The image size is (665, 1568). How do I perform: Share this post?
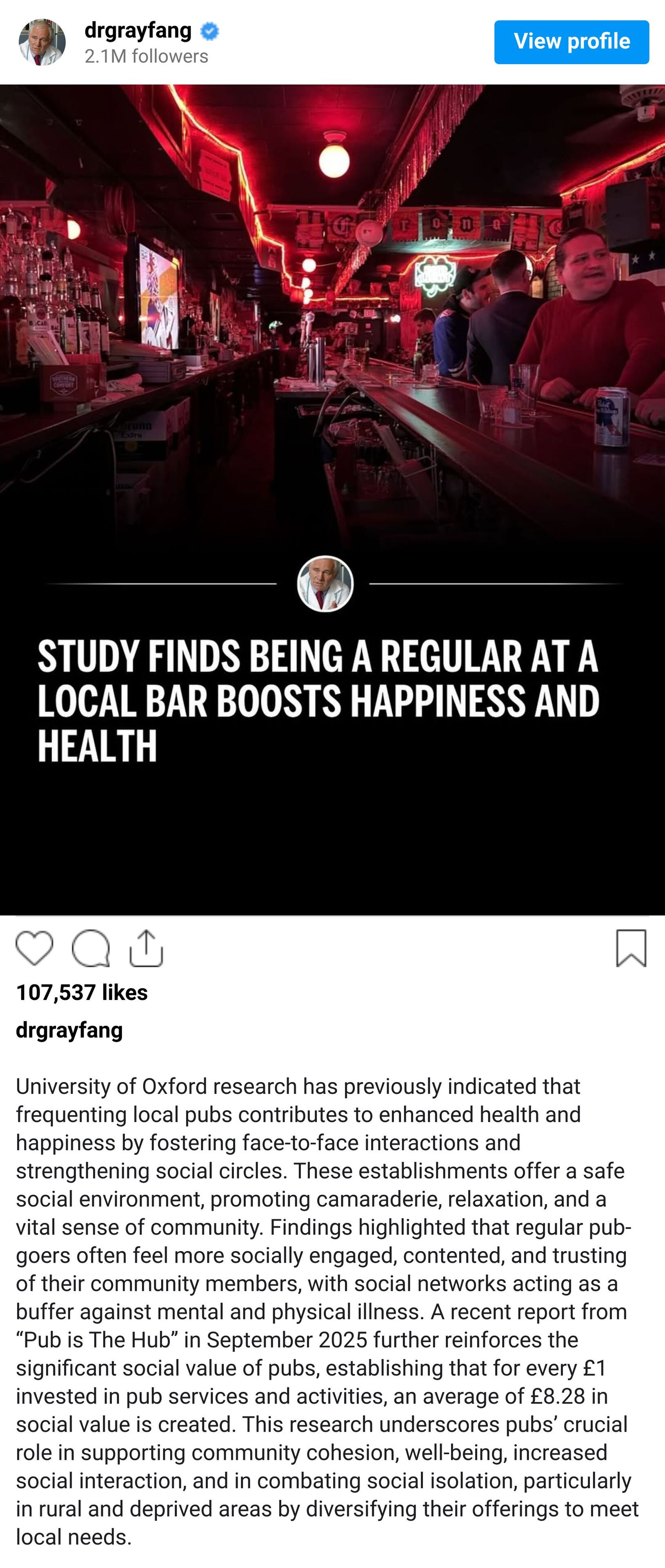[x=147, y=948]
